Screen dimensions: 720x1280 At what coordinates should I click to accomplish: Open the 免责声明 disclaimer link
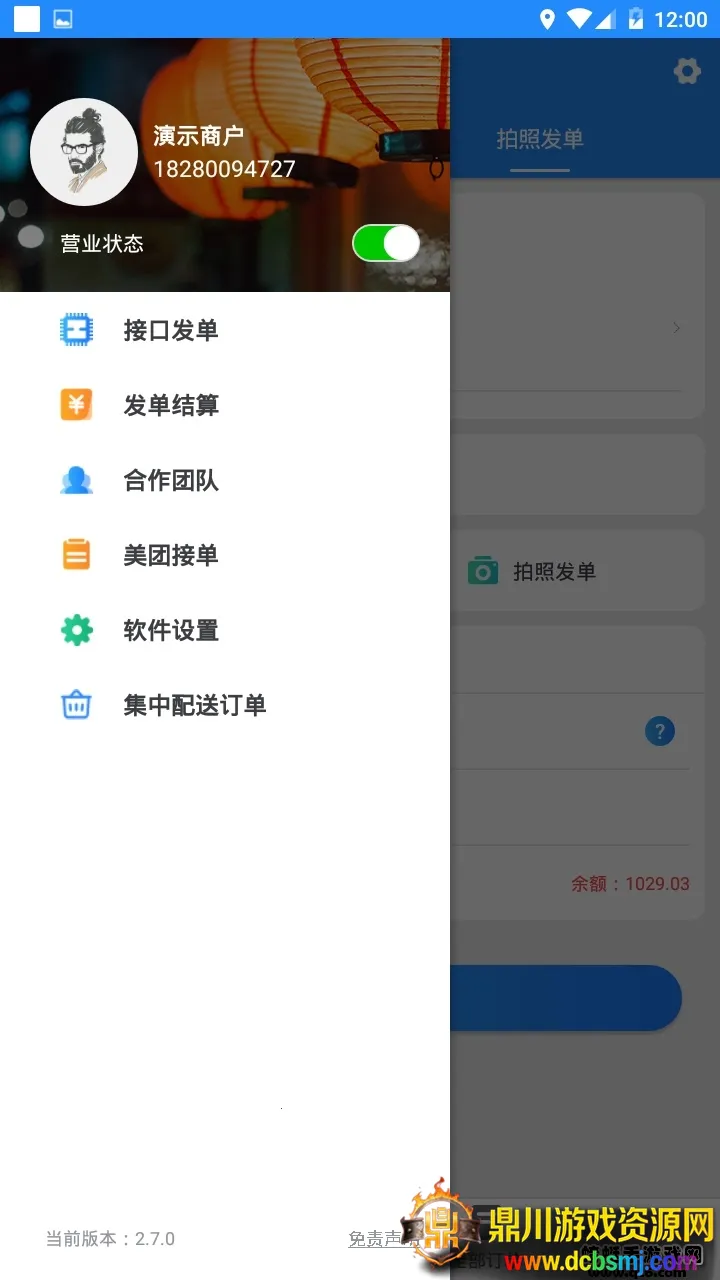[378, 1239]
